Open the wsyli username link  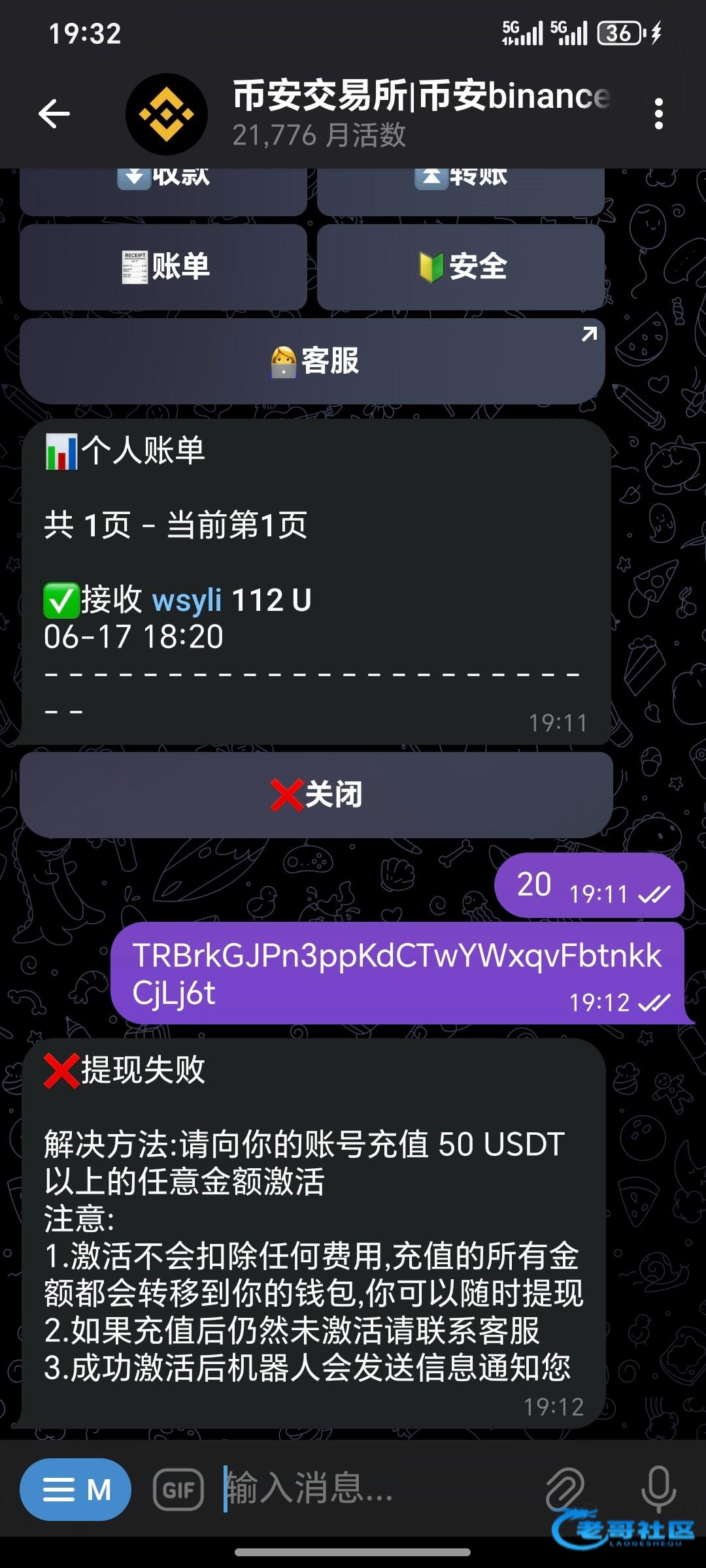tap(187, 600)
